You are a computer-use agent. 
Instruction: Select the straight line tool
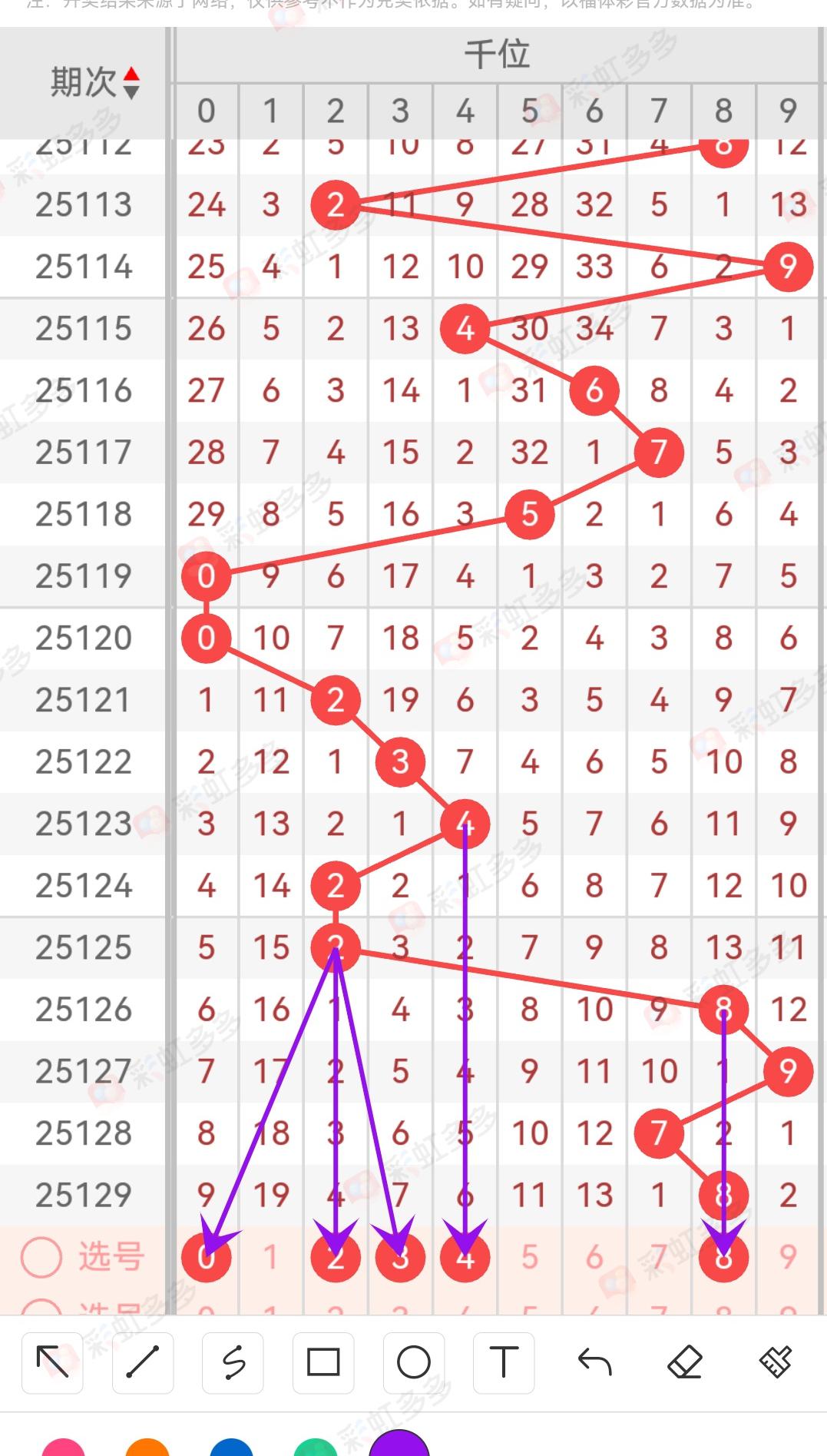point(143,1363)
